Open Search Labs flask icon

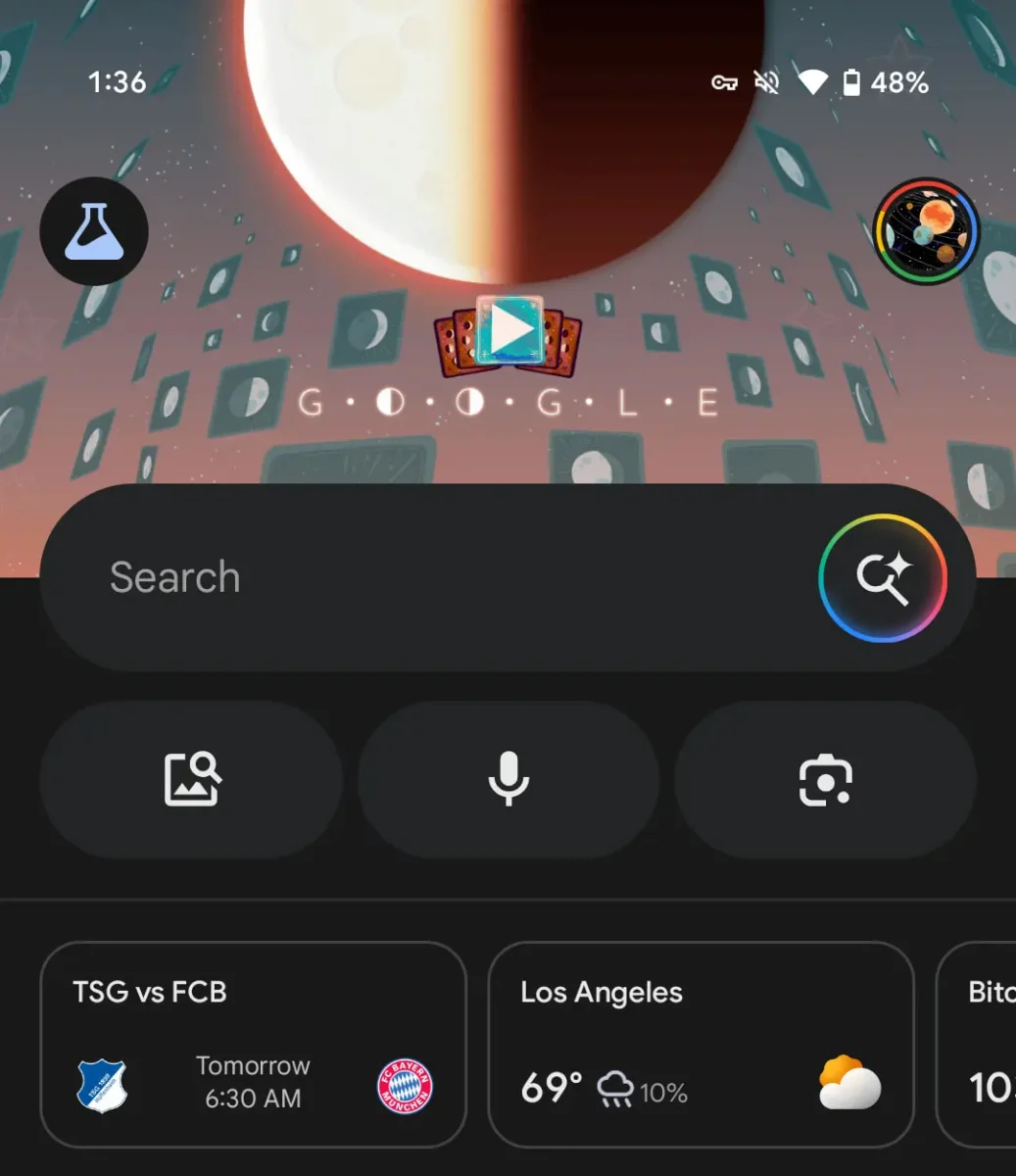94,231
